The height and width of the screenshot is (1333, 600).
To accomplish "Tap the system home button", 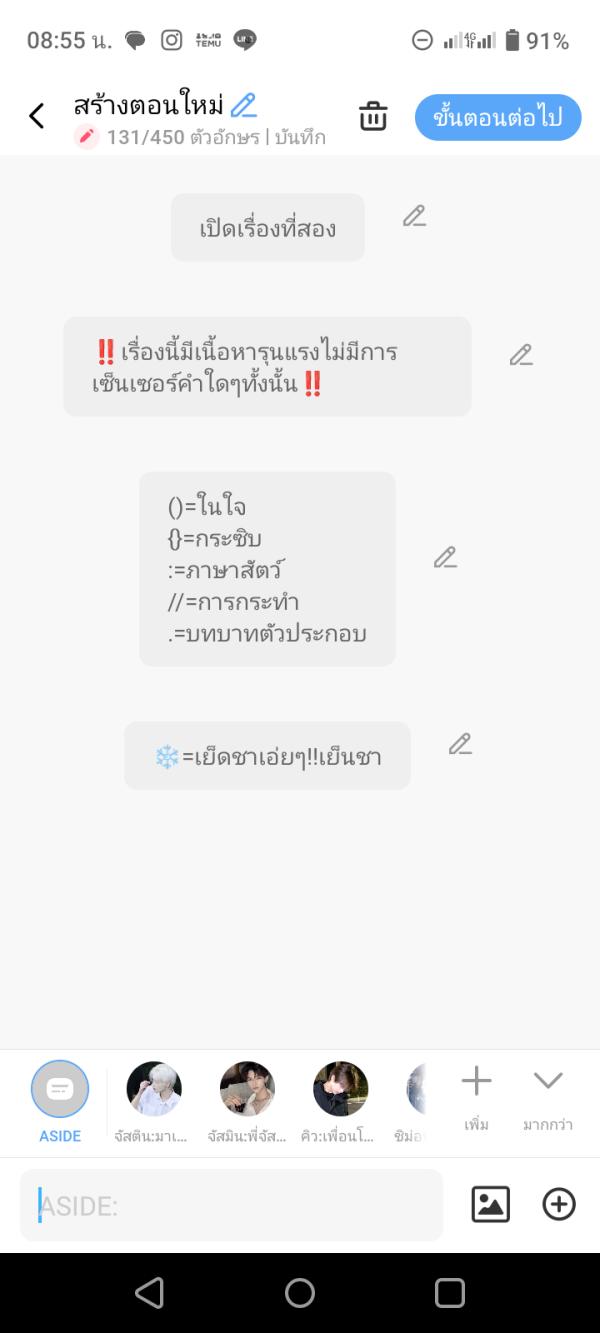I will (300, 1293).
